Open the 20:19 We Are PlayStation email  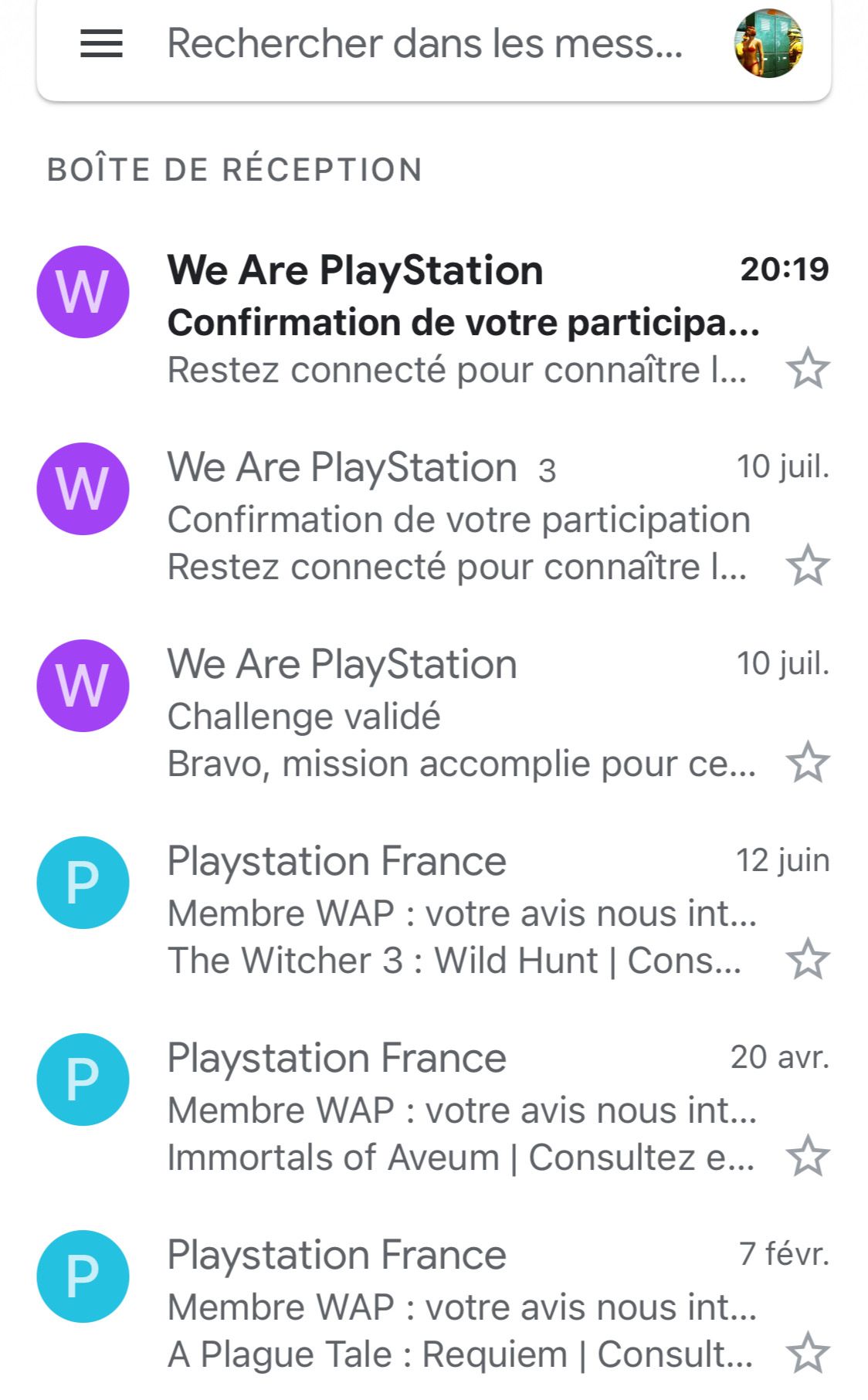pos(434,318)
